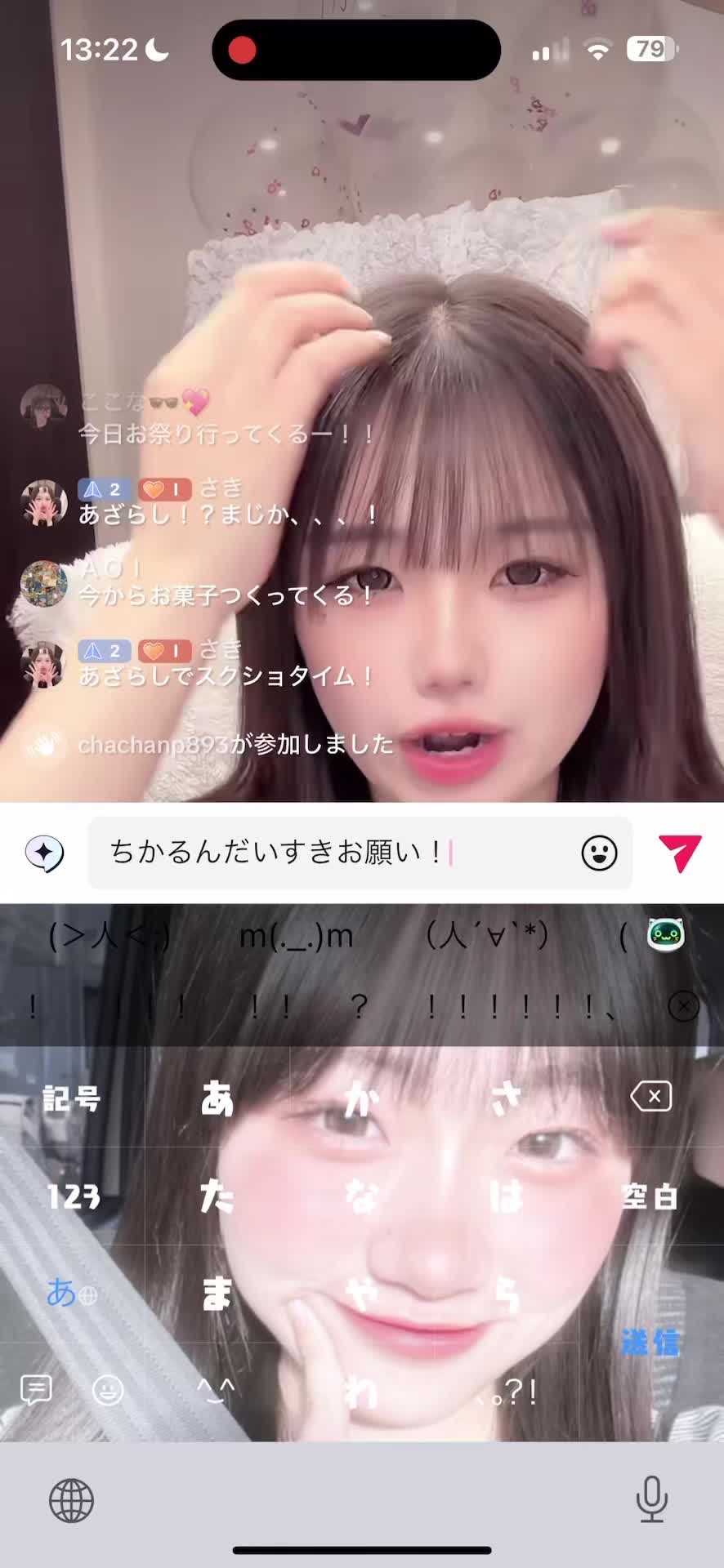The width and height of the screenshot is (724, 1568).
Task: Tap the 空白 space key
Action: (x=650, y=1197)
